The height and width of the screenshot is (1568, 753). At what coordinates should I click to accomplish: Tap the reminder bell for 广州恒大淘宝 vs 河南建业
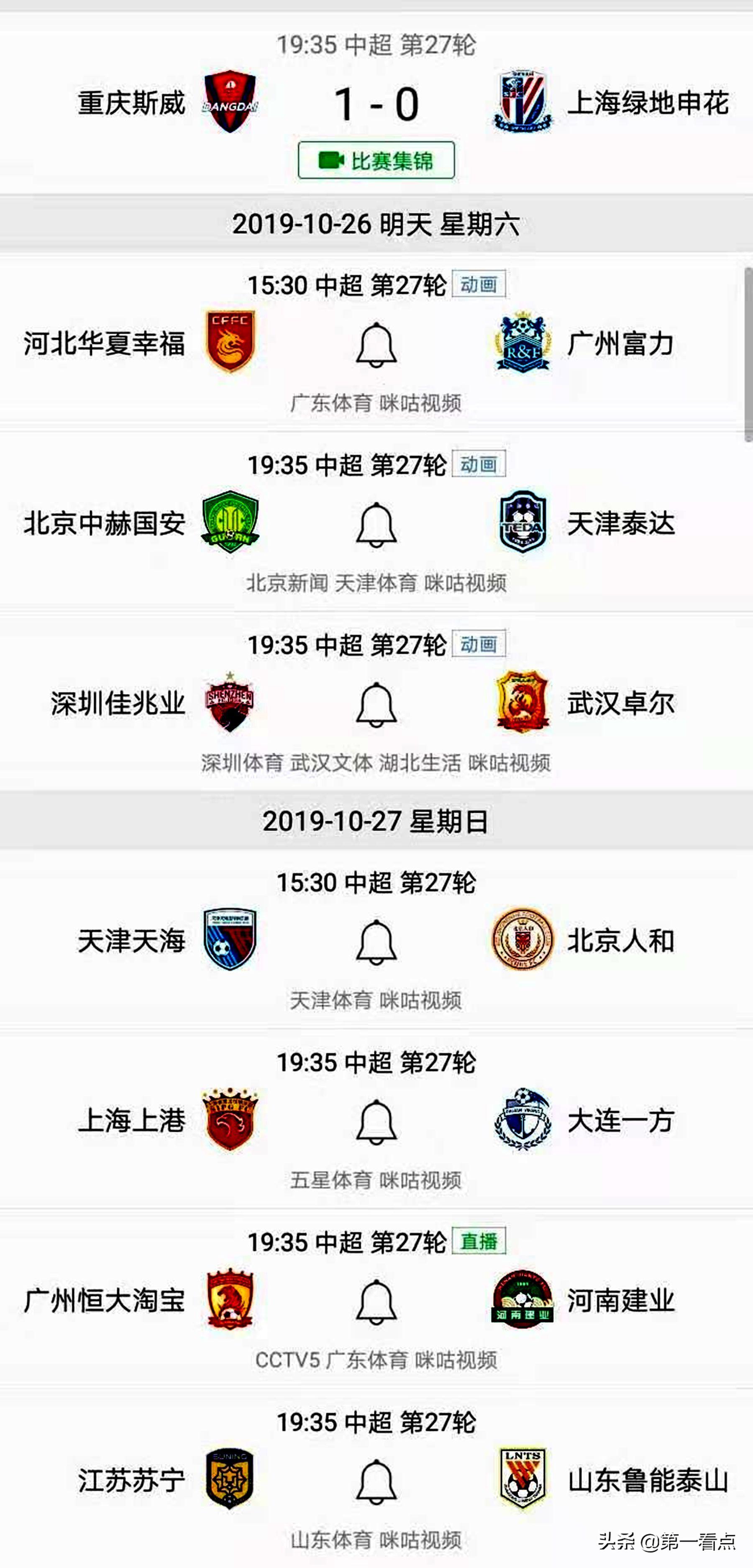[x=376, y=1302]
